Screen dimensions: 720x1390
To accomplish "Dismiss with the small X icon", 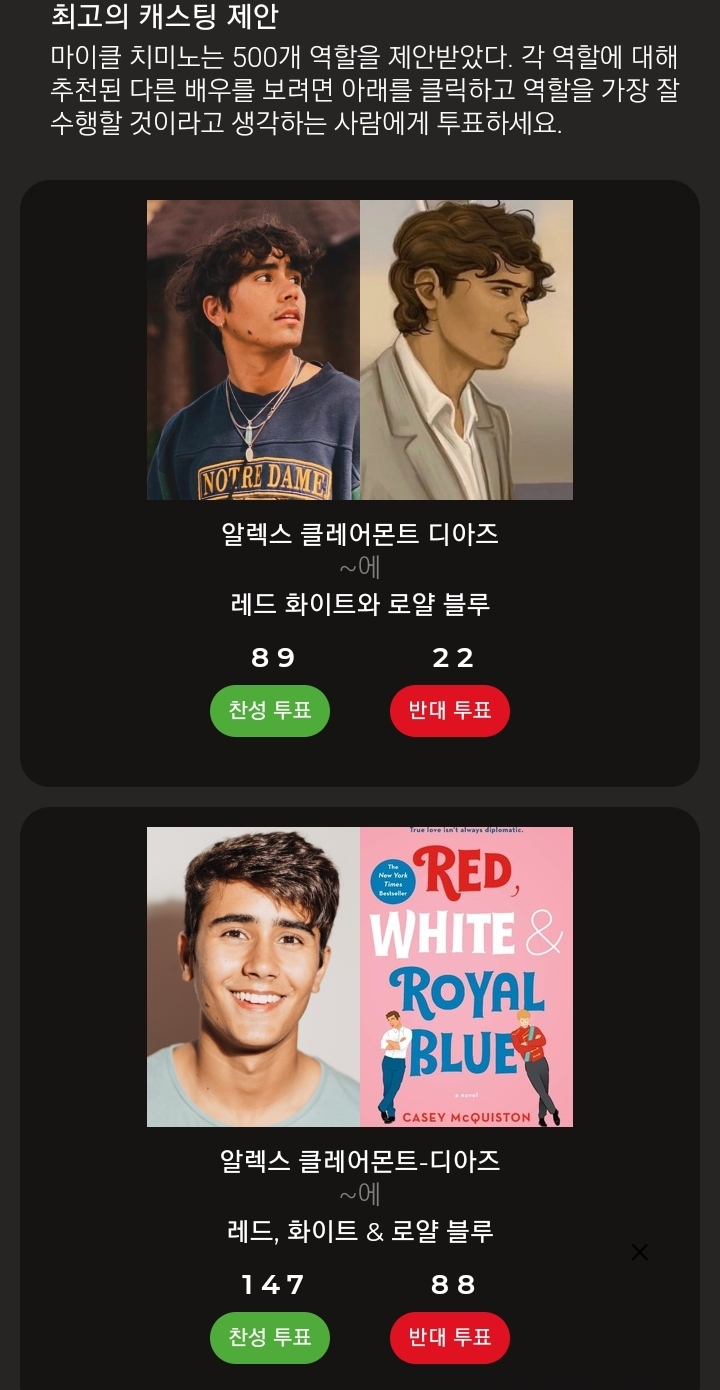I will 640,1252.
